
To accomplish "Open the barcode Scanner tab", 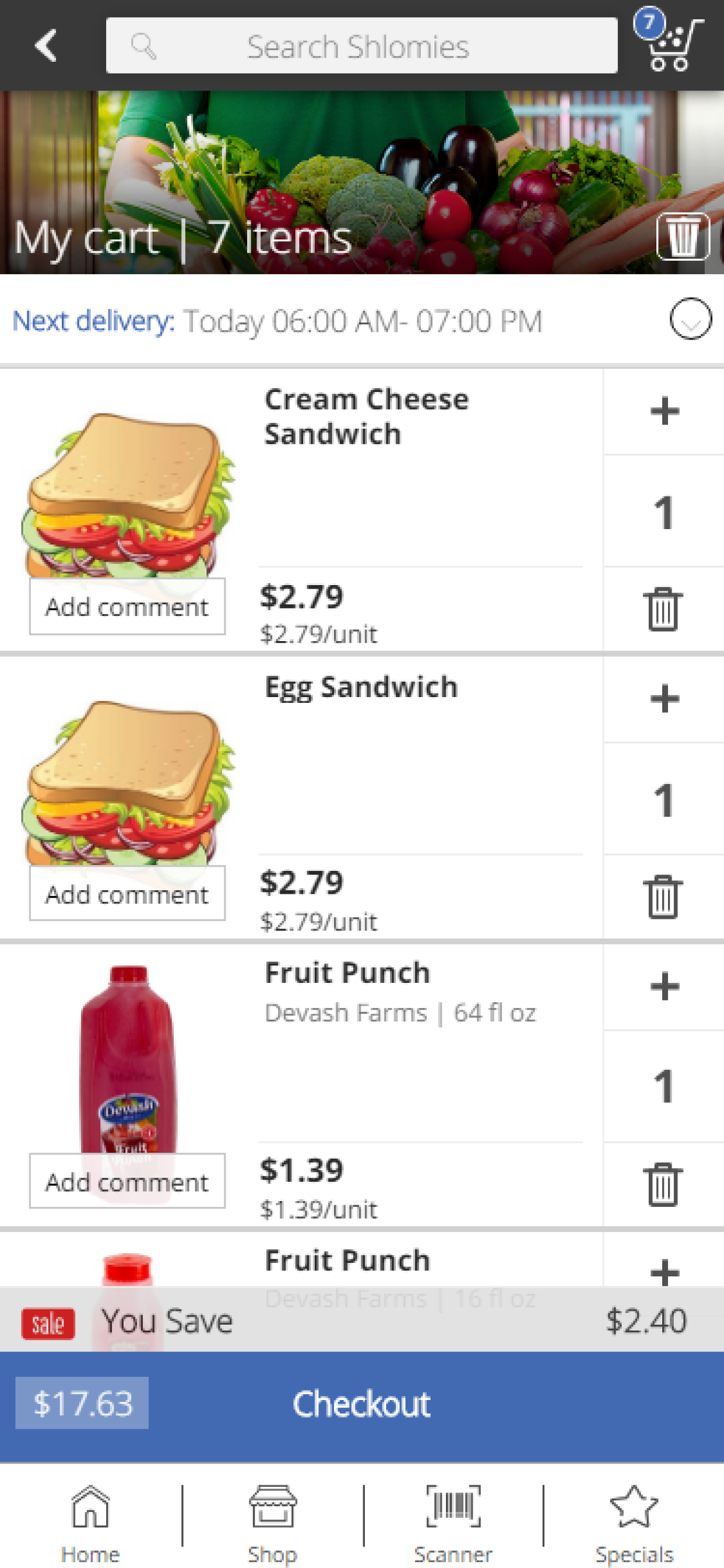I will click(x=454, y=1523).
